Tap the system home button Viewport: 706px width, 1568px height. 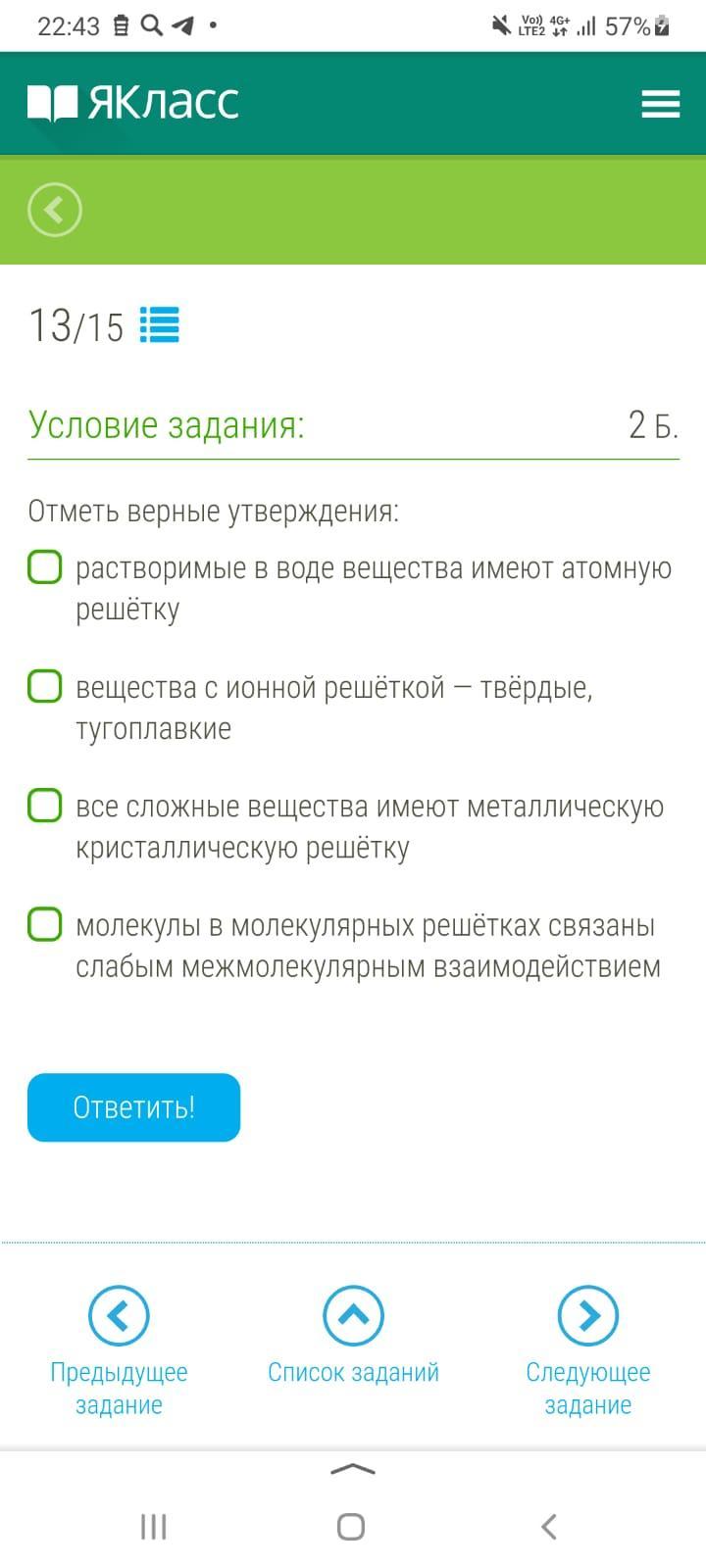(x=351, y=1526)
